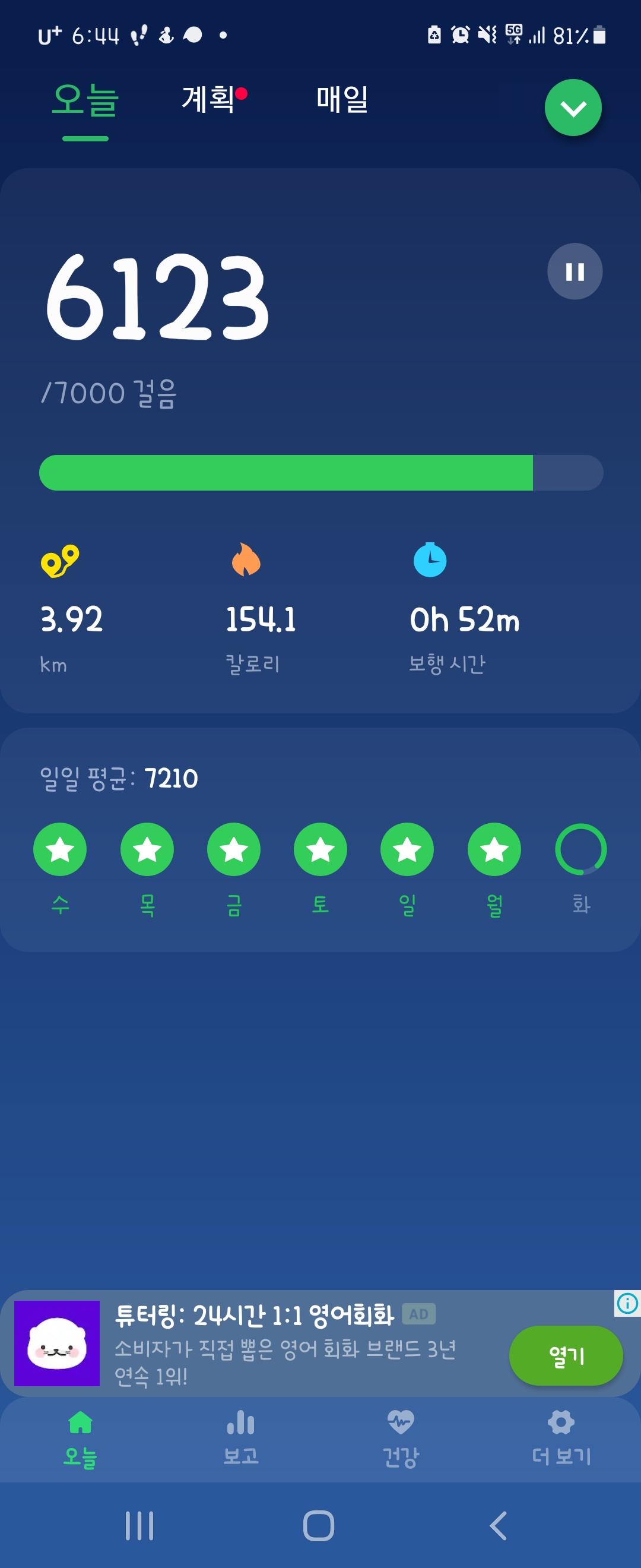This screenshot has width=641, height=1568.
Task: Pause step counting
Action: (575, 271)
